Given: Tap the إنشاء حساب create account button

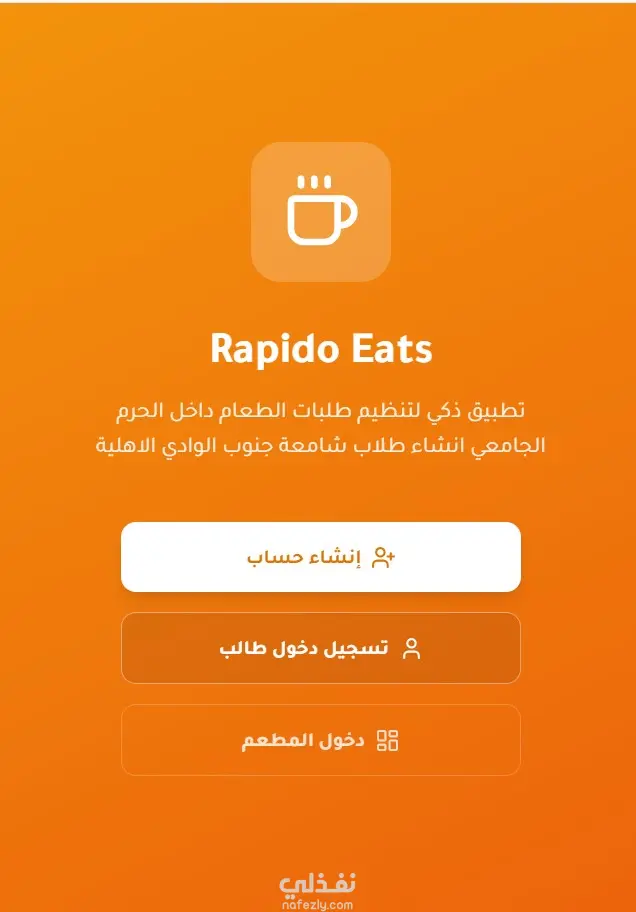Looking at the screenshot, I should 321,557.
